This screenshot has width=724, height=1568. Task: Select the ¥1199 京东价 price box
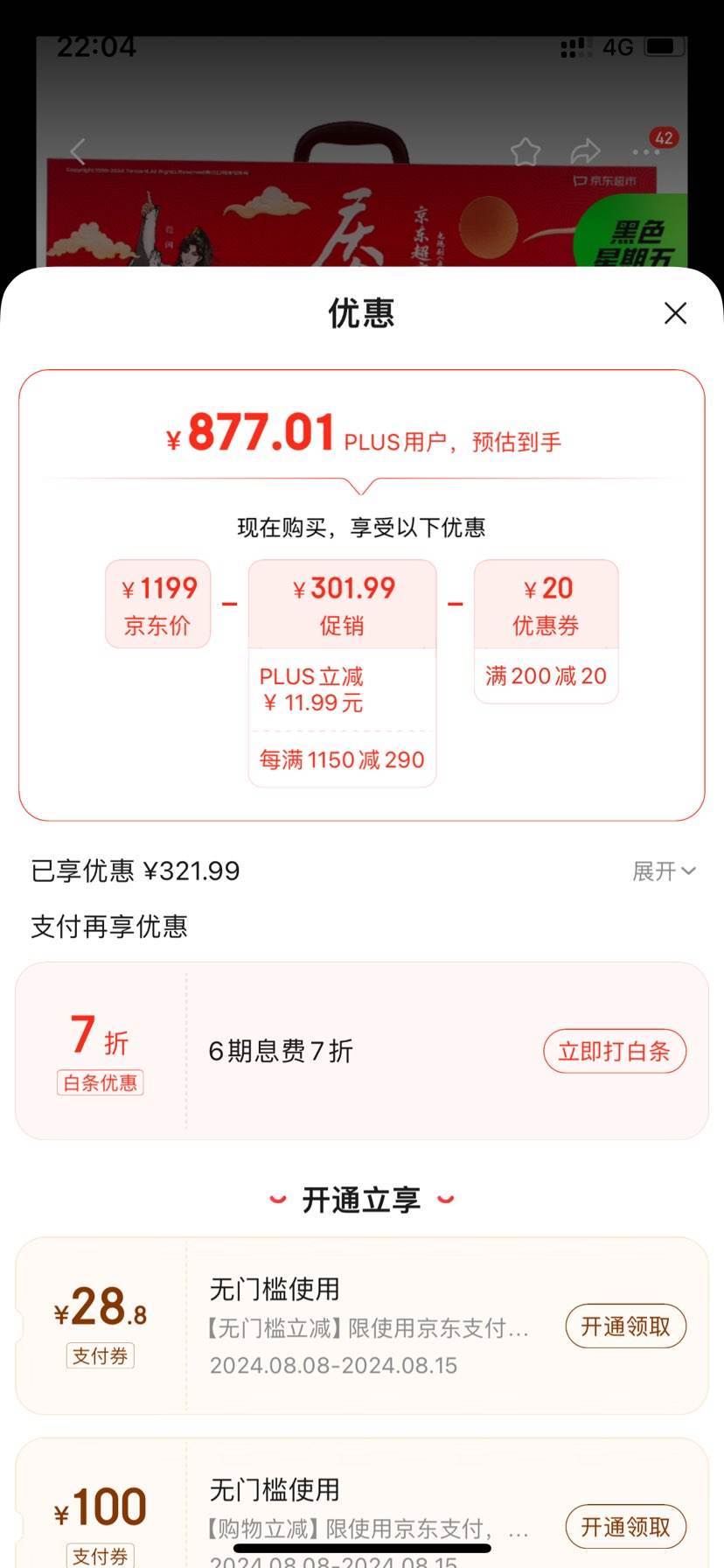click(x=158, y=604)
